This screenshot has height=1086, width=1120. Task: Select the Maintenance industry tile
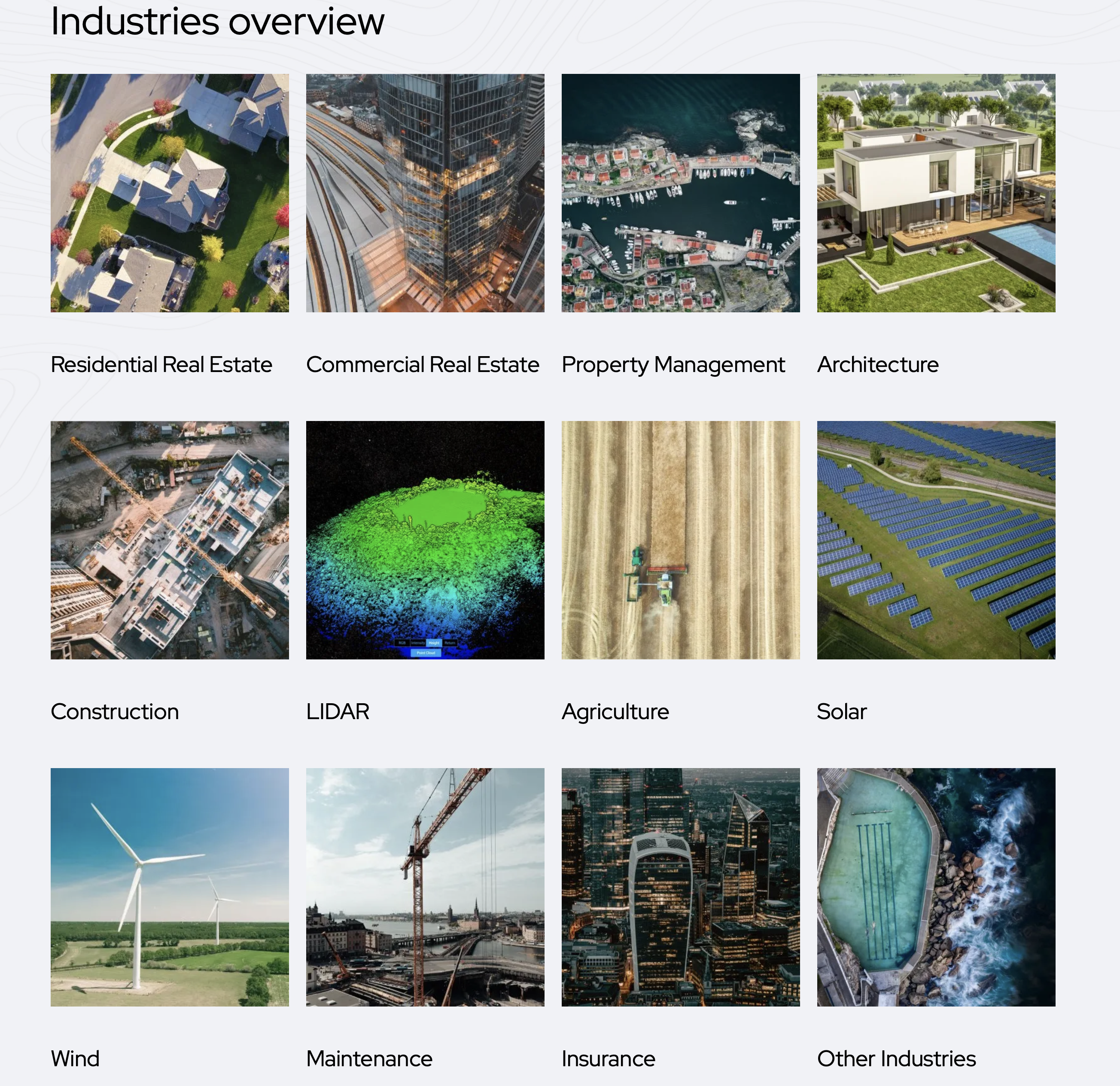tap(425, 887)
